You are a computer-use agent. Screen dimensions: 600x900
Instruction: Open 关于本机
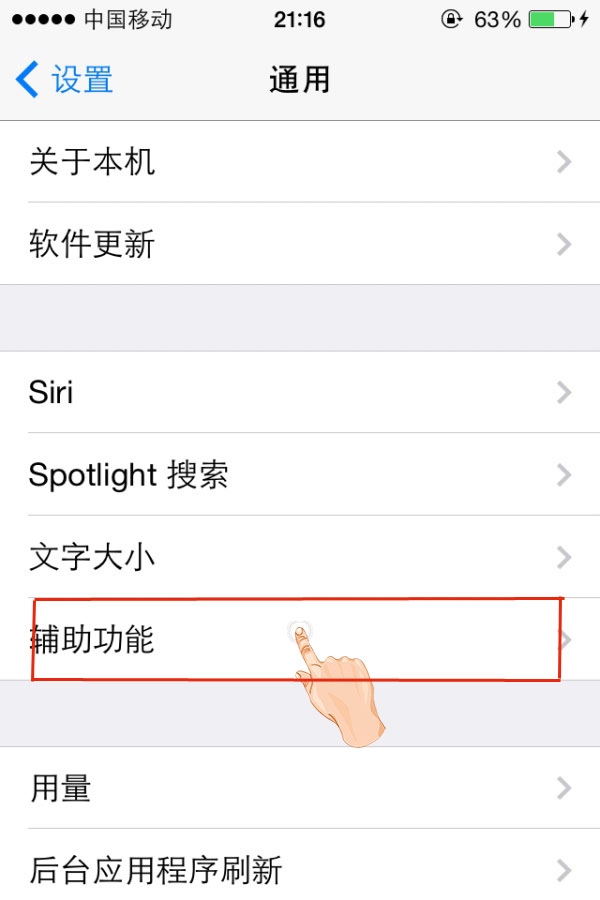pos(300,162)
